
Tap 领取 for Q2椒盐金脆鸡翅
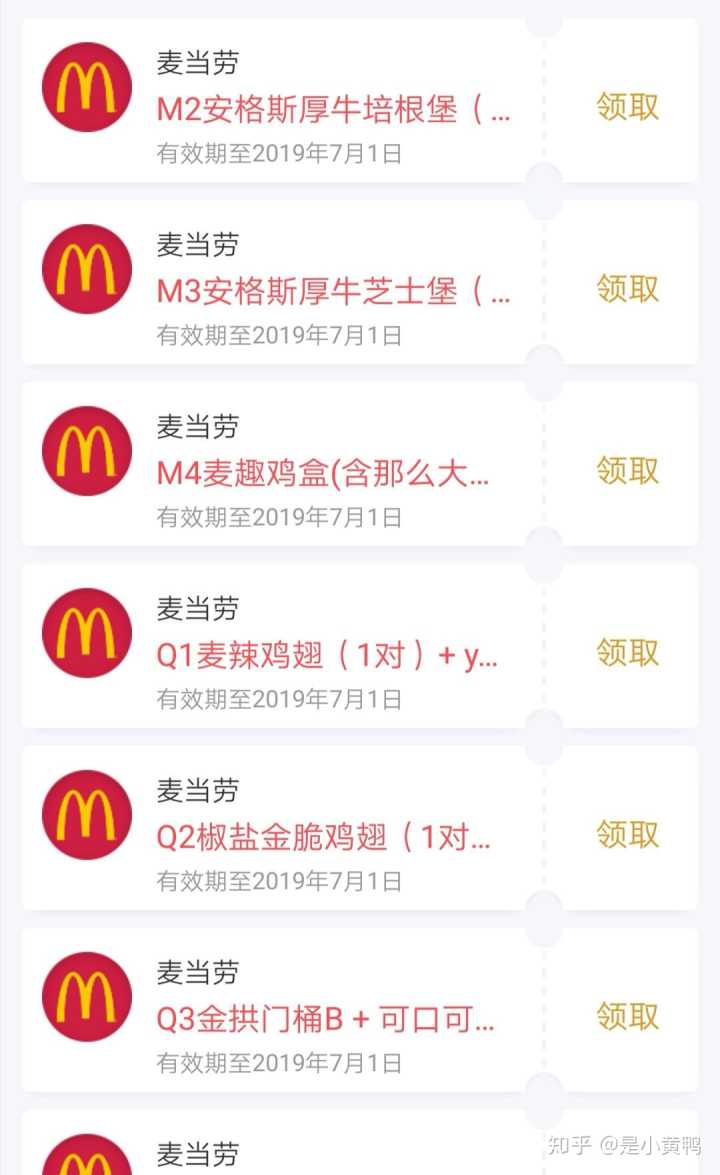tap(627, 834)
